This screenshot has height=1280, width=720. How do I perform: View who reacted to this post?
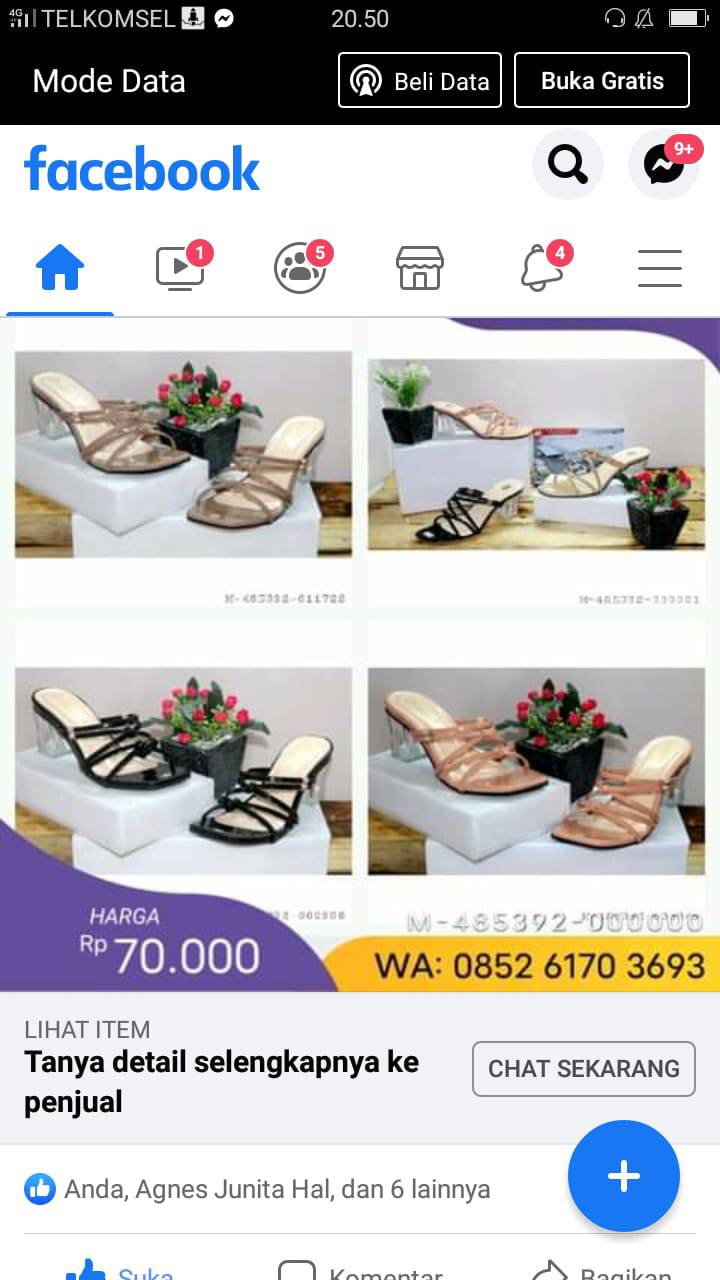click(x=258, y=1189)
